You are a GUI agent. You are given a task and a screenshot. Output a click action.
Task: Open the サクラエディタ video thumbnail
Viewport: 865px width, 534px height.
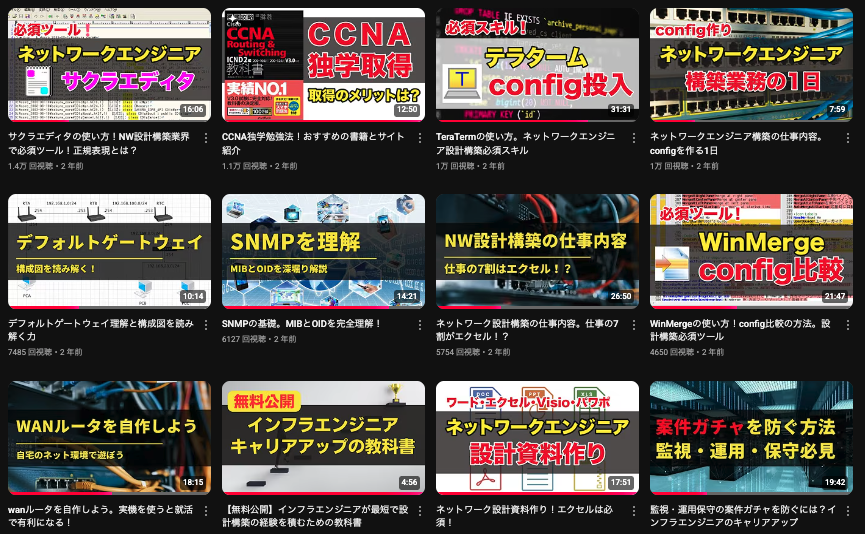(x=108, y=65)
